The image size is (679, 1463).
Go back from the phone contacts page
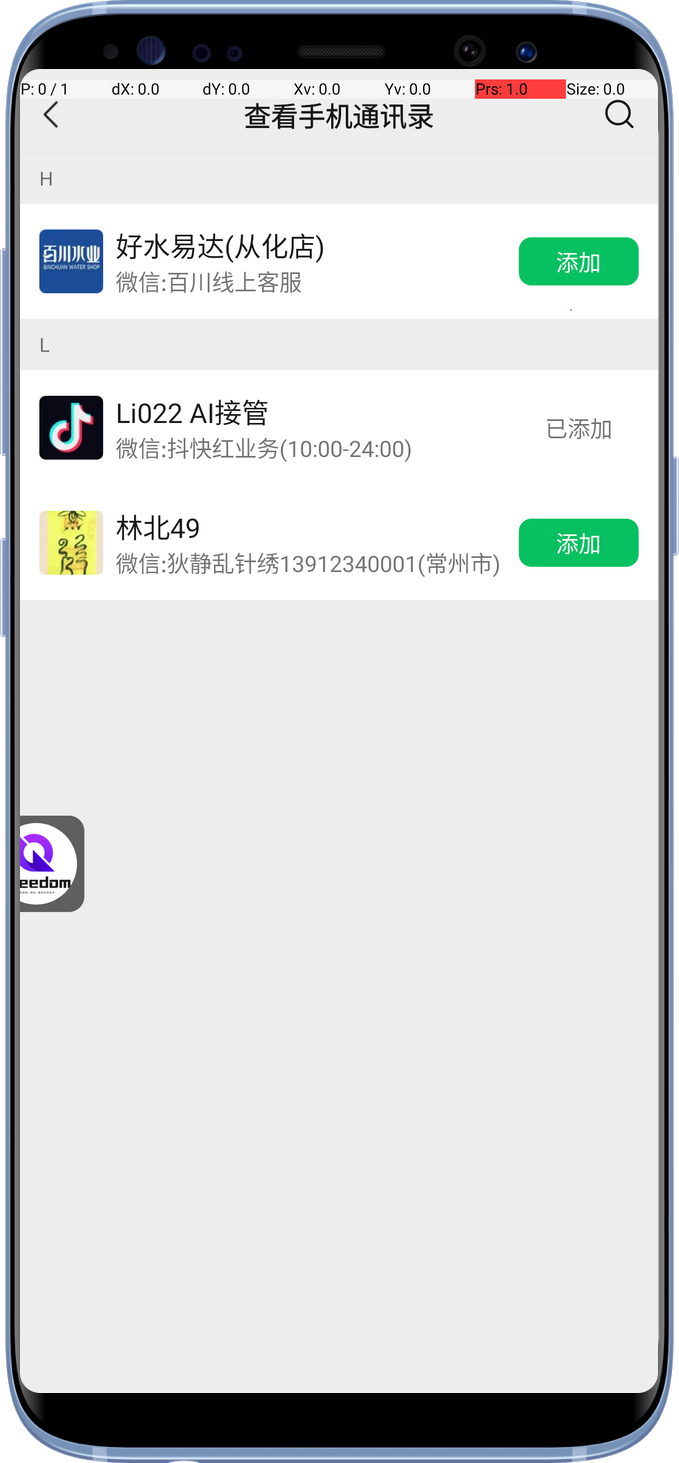click(51, 116)
